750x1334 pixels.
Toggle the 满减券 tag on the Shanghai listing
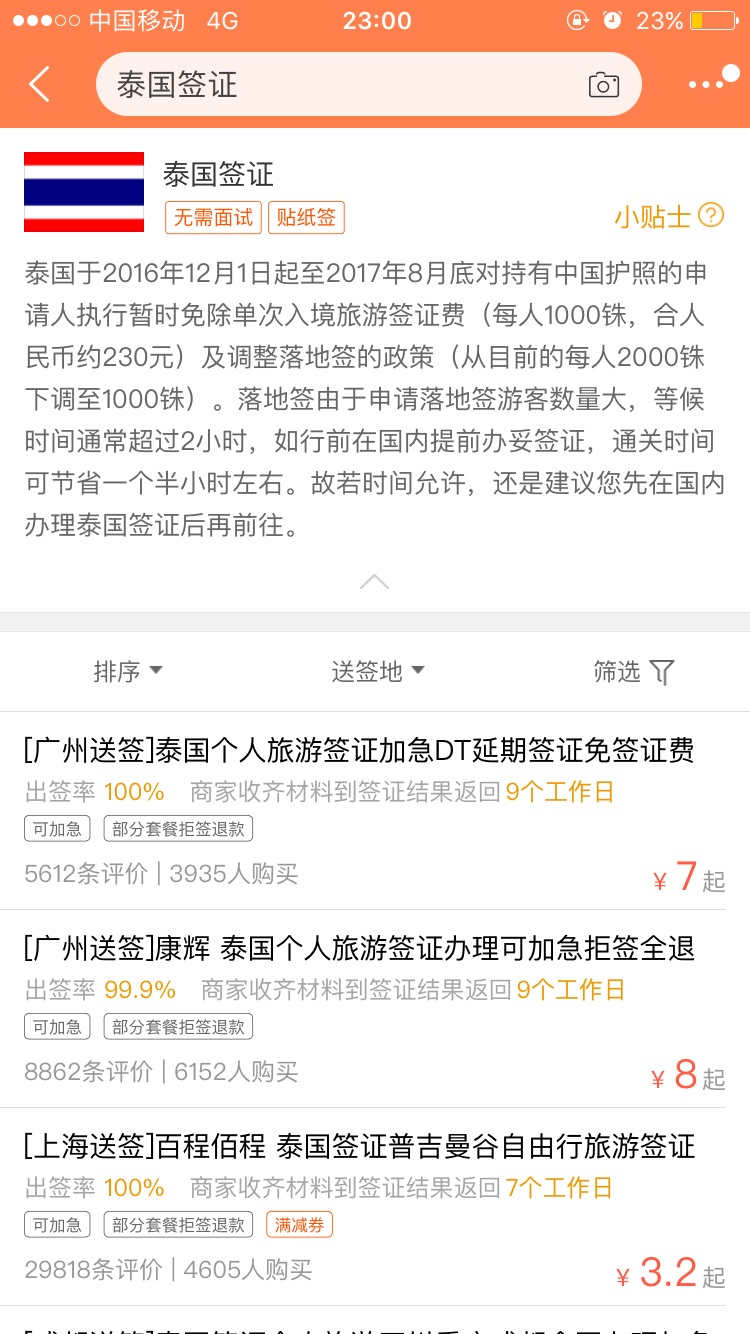point(298,1224)
